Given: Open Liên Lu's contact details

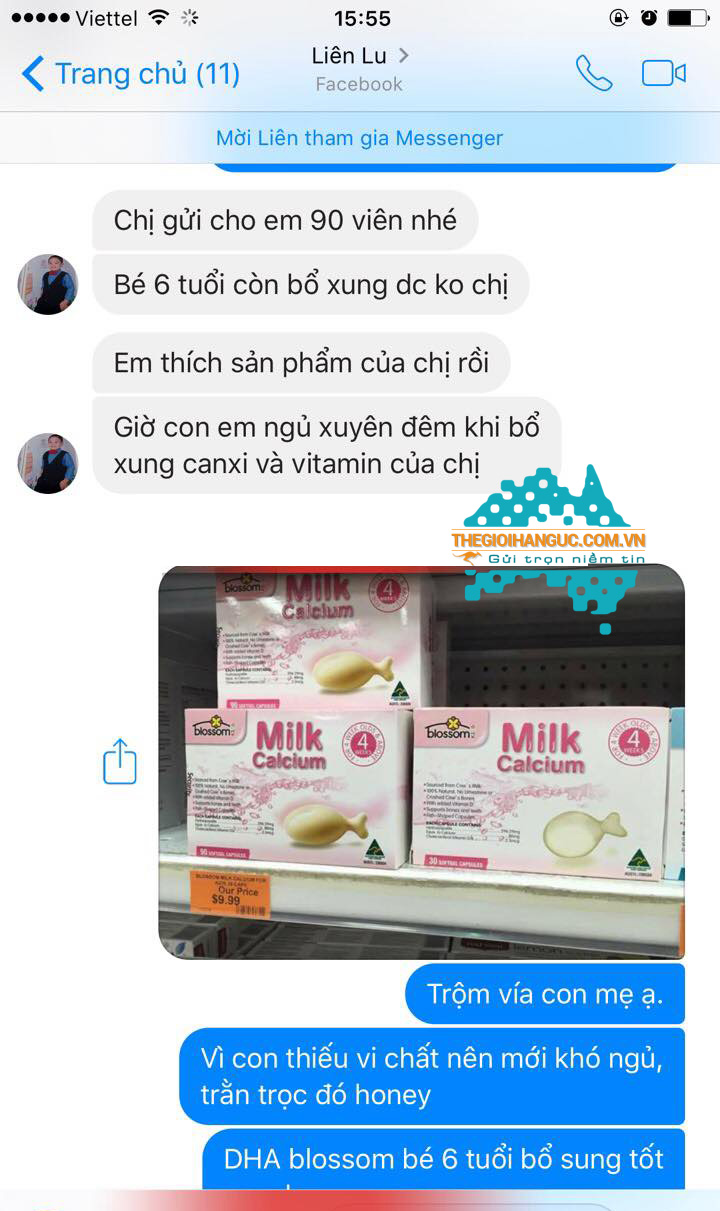Looking at the screenshot, I should (x=359, y=68).
